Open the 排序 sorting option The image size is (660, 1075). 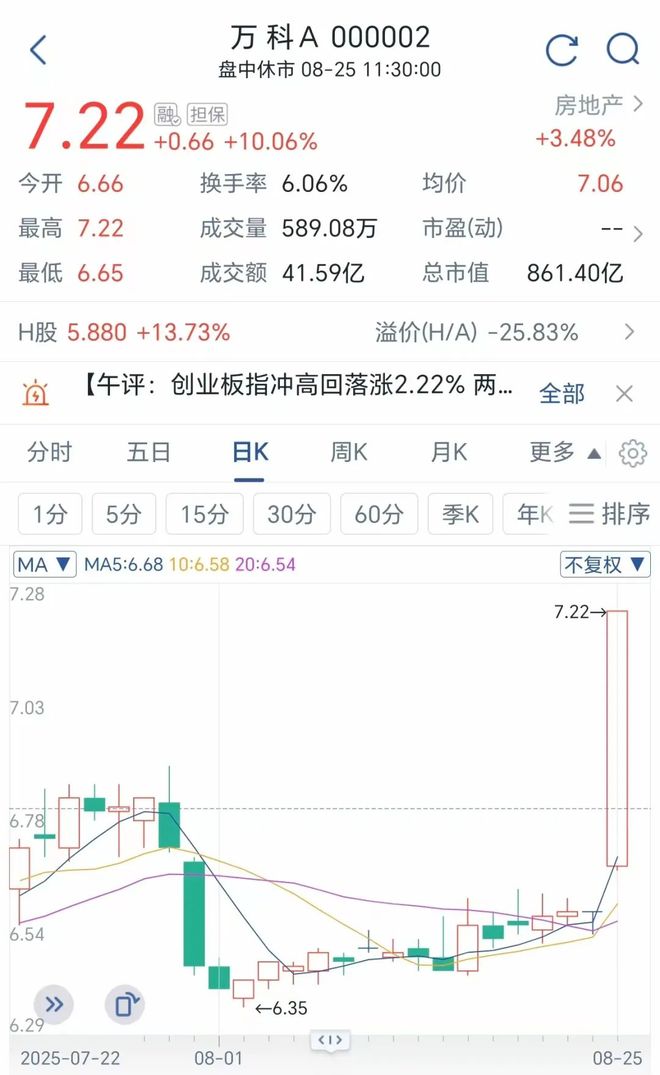pos(609,514)
